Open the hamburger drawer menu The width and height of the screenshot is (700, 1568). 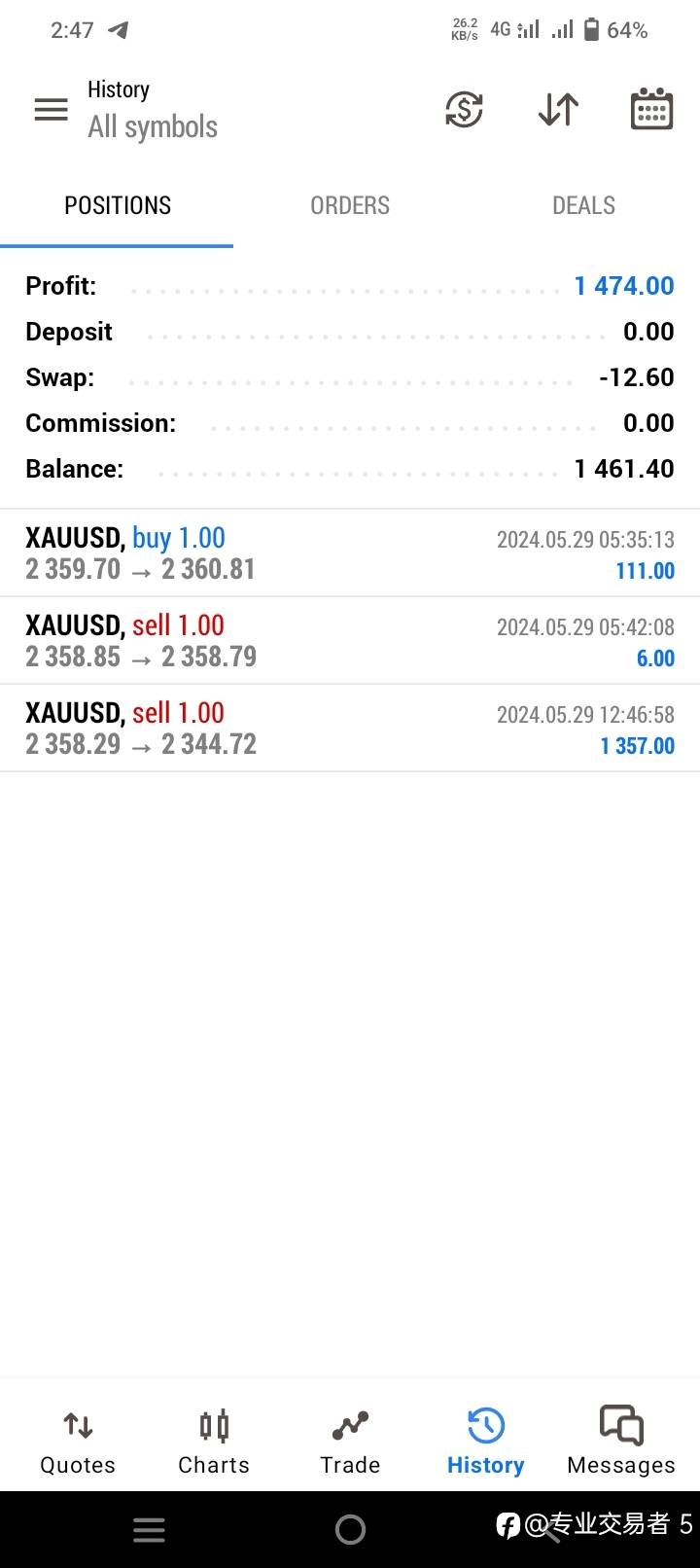tap(52, 109)
